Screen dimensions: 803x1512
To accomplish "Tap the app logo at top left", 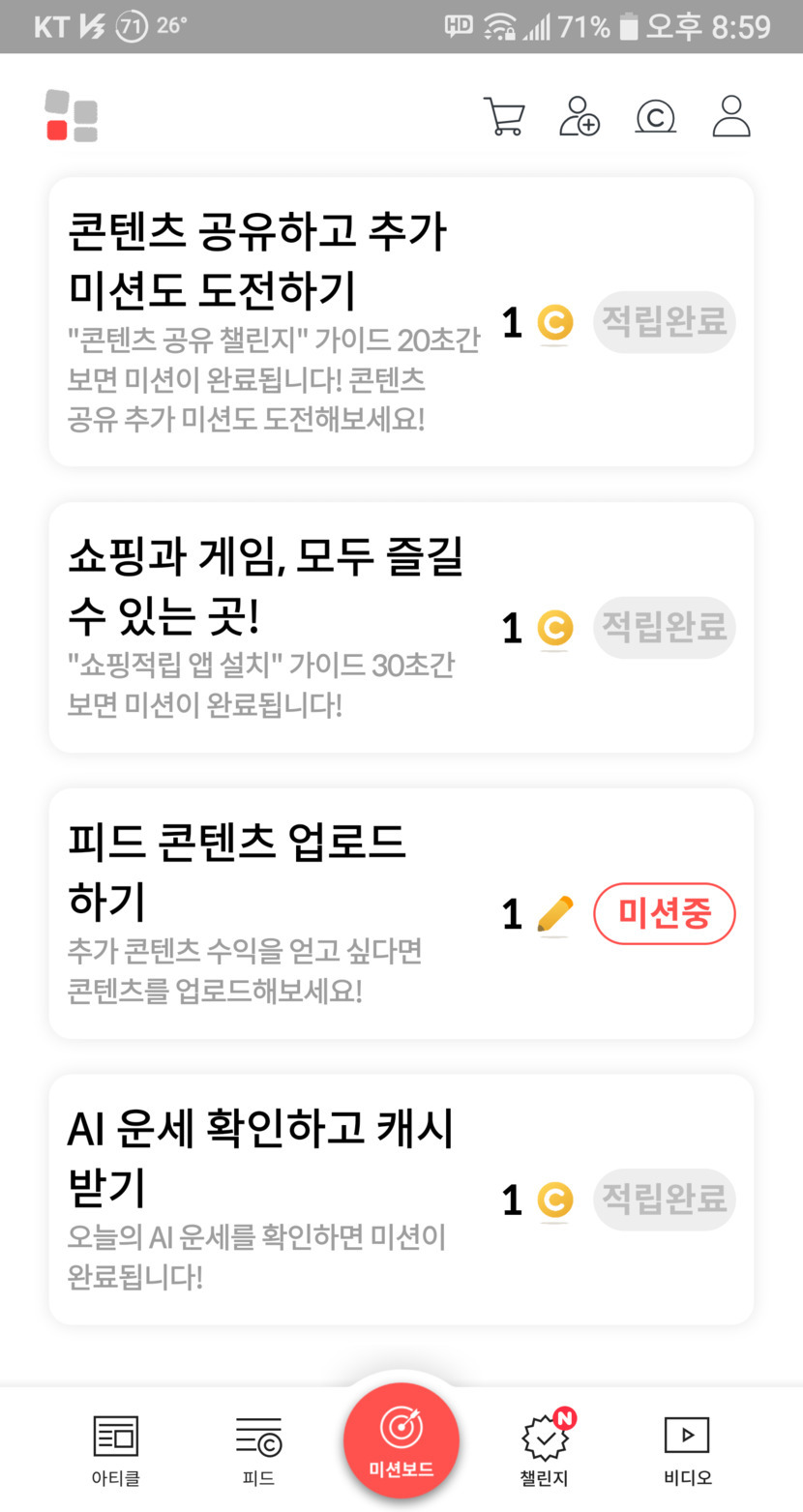I will point(72,116).
